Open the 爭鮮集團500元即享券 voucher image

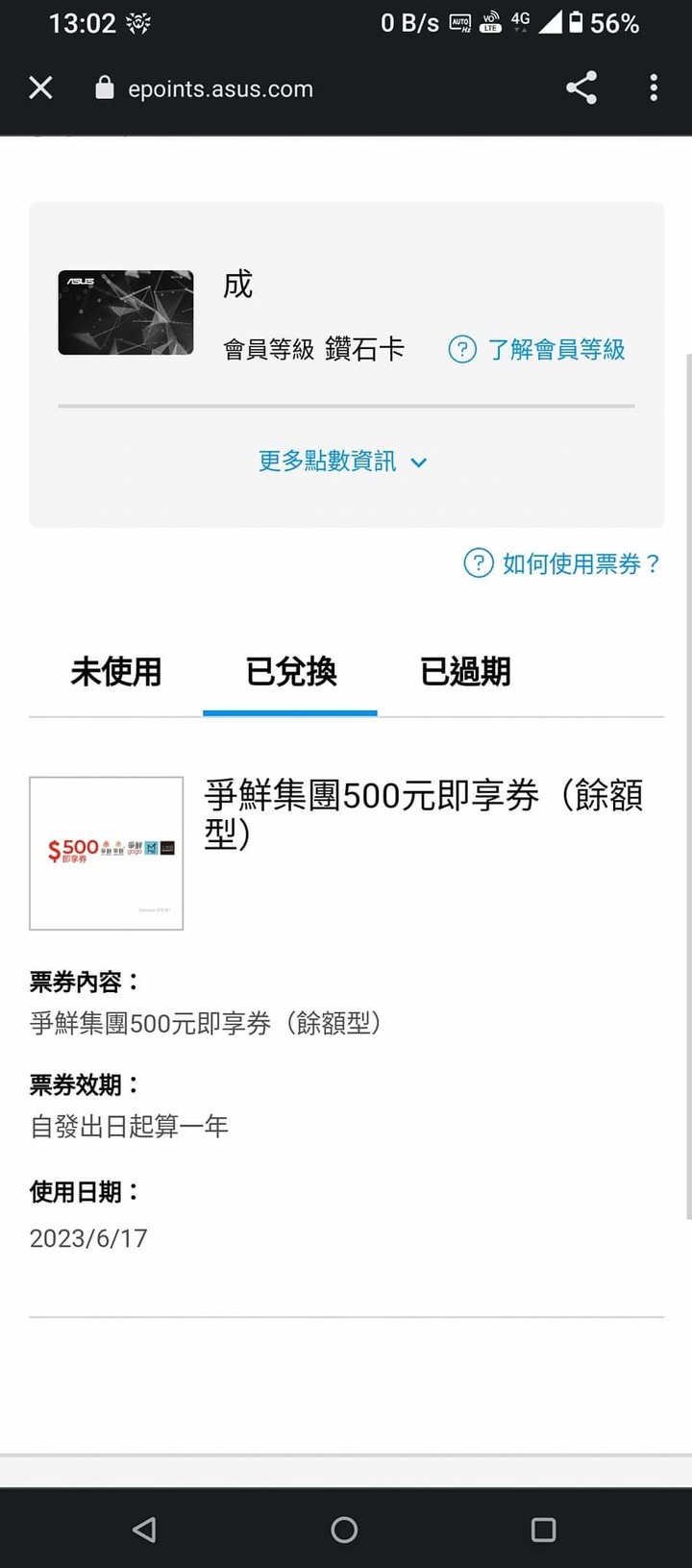(x=107, y=854)
